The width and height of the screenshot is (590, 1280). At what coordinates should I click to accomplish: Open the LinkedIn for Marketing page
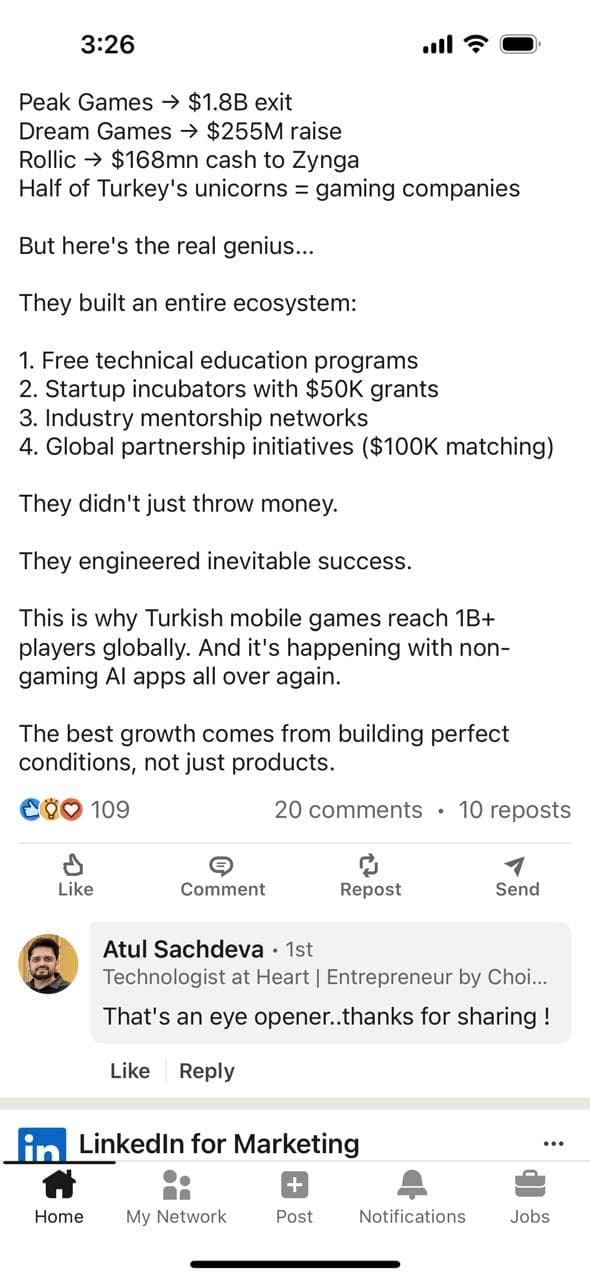click(x=219, y=1143)
